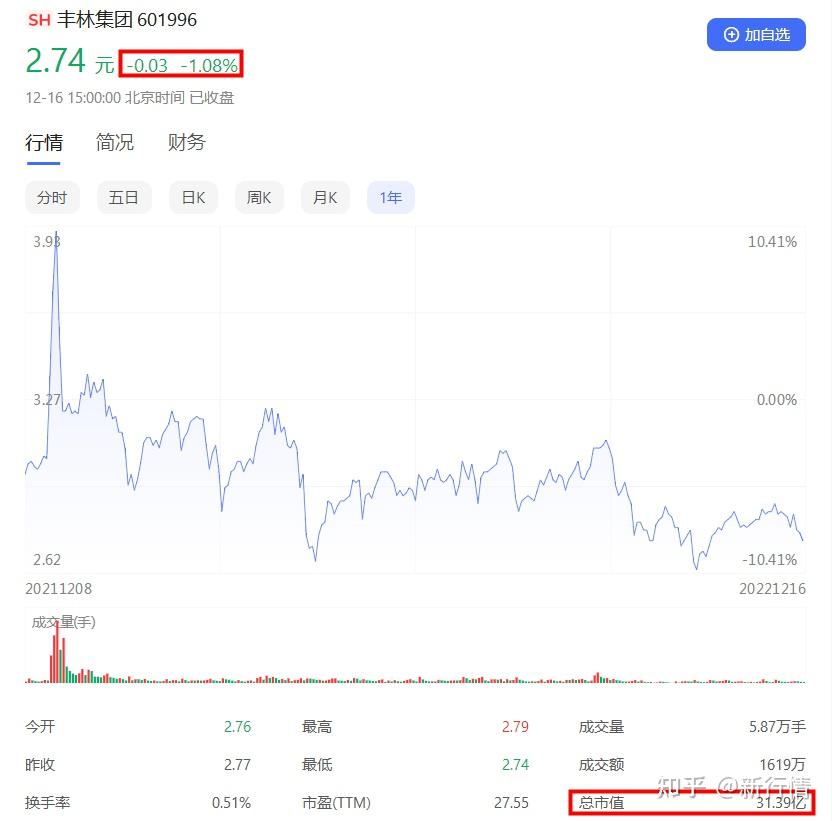832x821 pixels.
Task: Select the 周K chart period
Action: (259, 198)
